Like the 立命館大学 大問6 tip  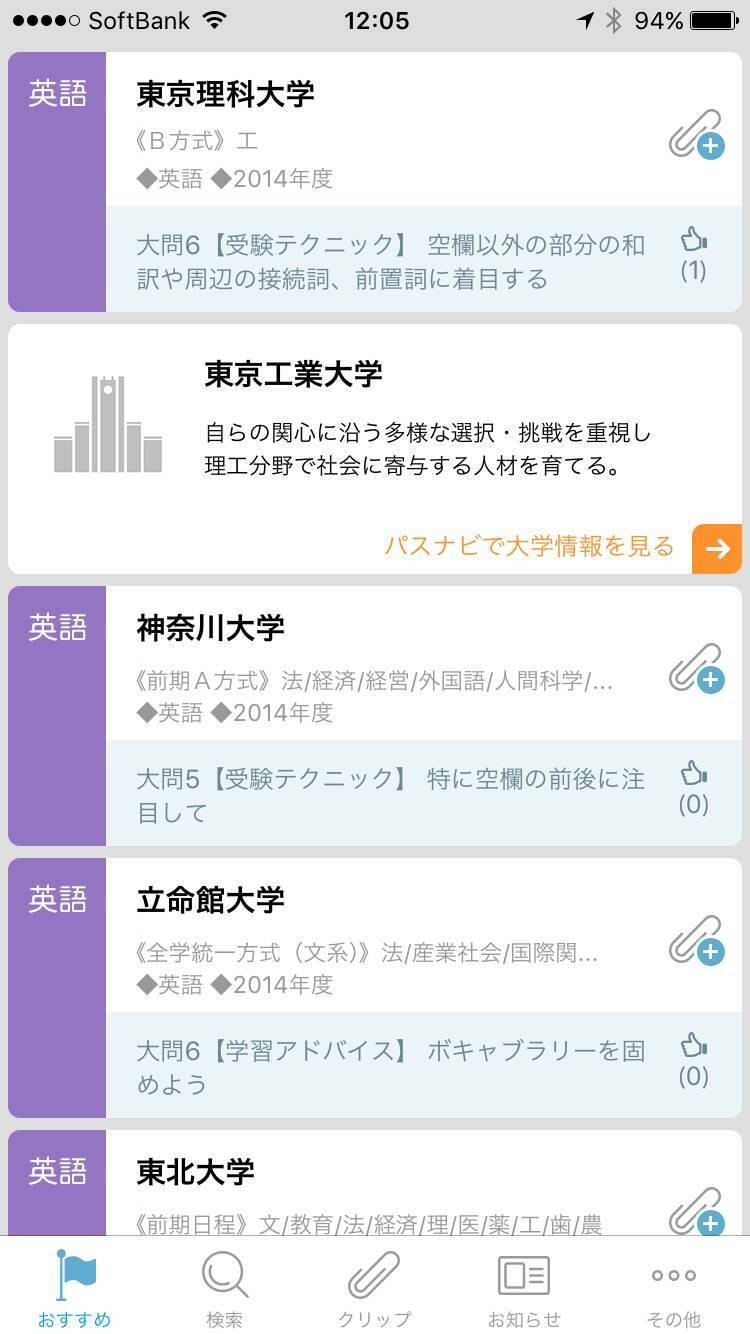coord(693,1060)
